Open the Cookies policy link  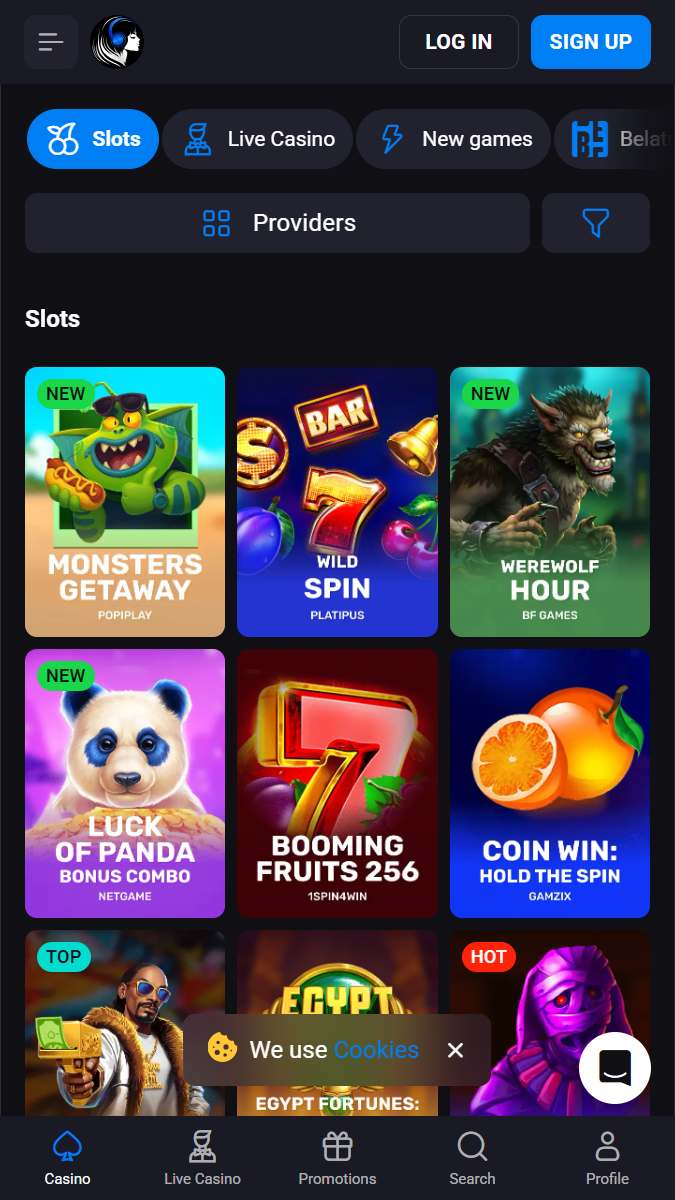[376, 1049]
